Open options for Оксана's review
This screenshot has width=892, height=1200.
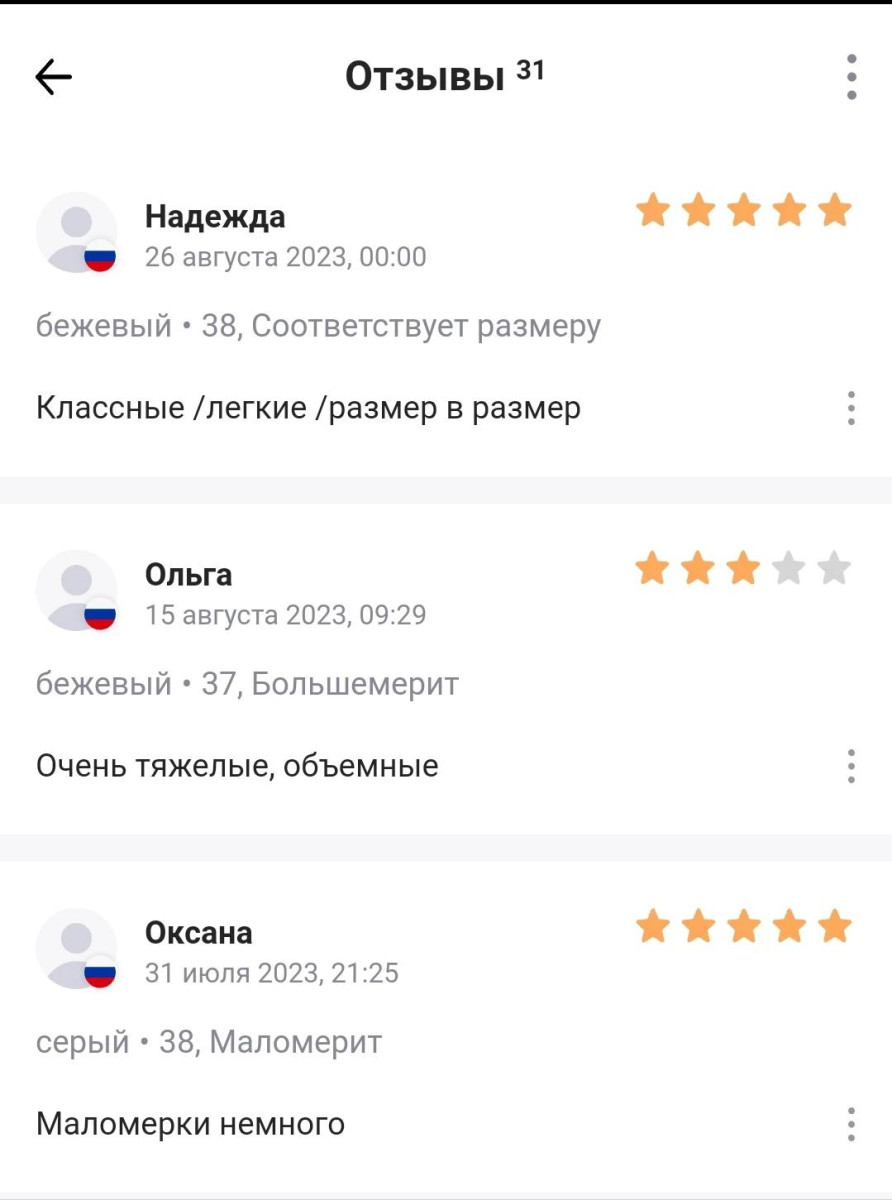click(x=851, y=1124)
